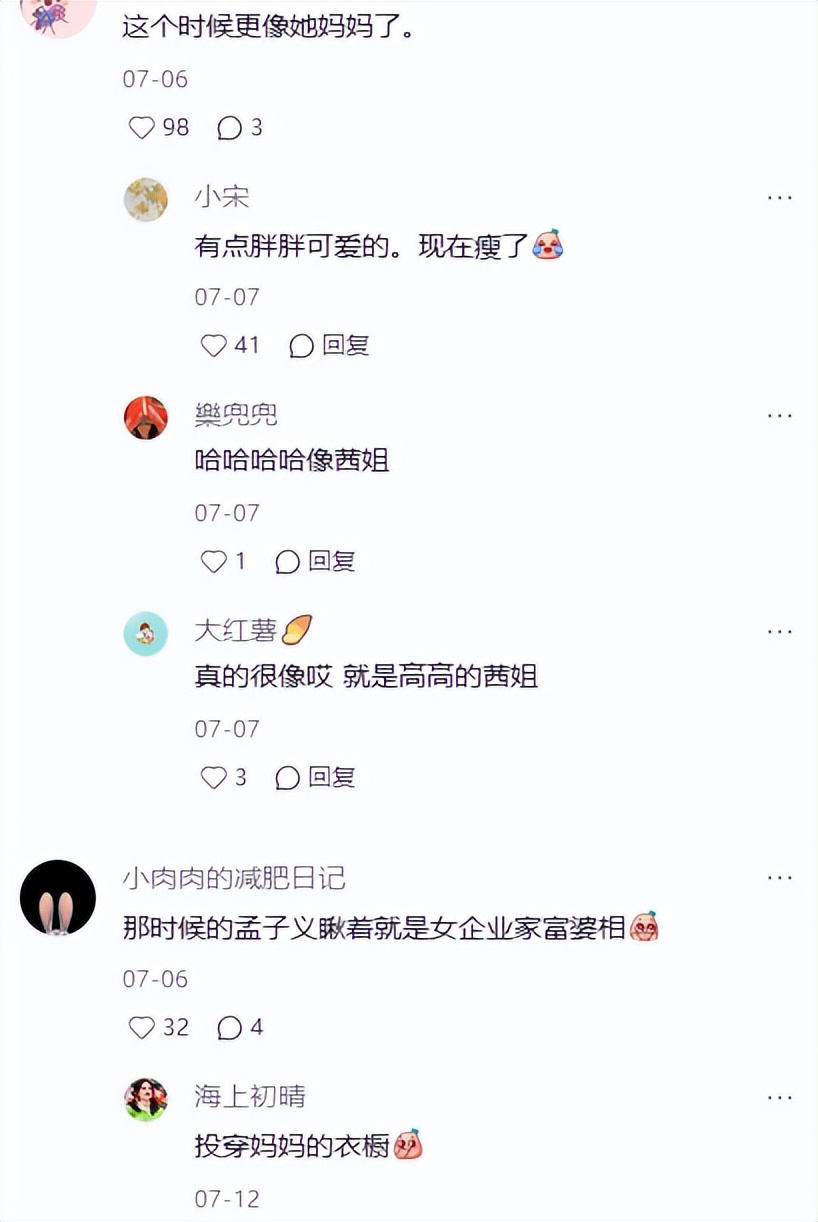Toggle like on 海上初晴's comment heart
Viewport: 818px width, 1222px height.
click(213, 1218)
